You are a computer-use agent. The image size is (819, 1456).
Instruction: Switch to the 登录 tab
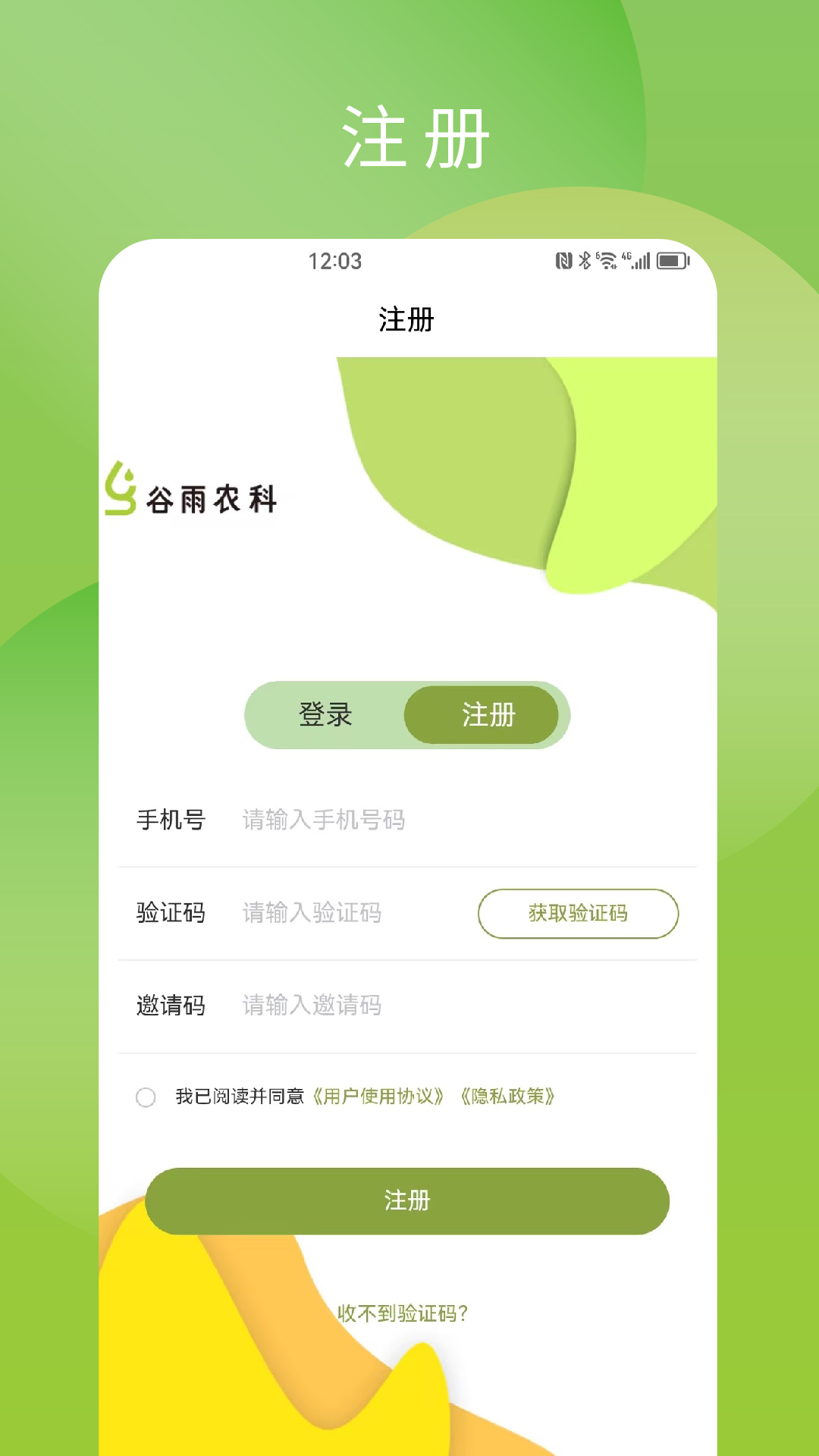click(x=325, y=714)
